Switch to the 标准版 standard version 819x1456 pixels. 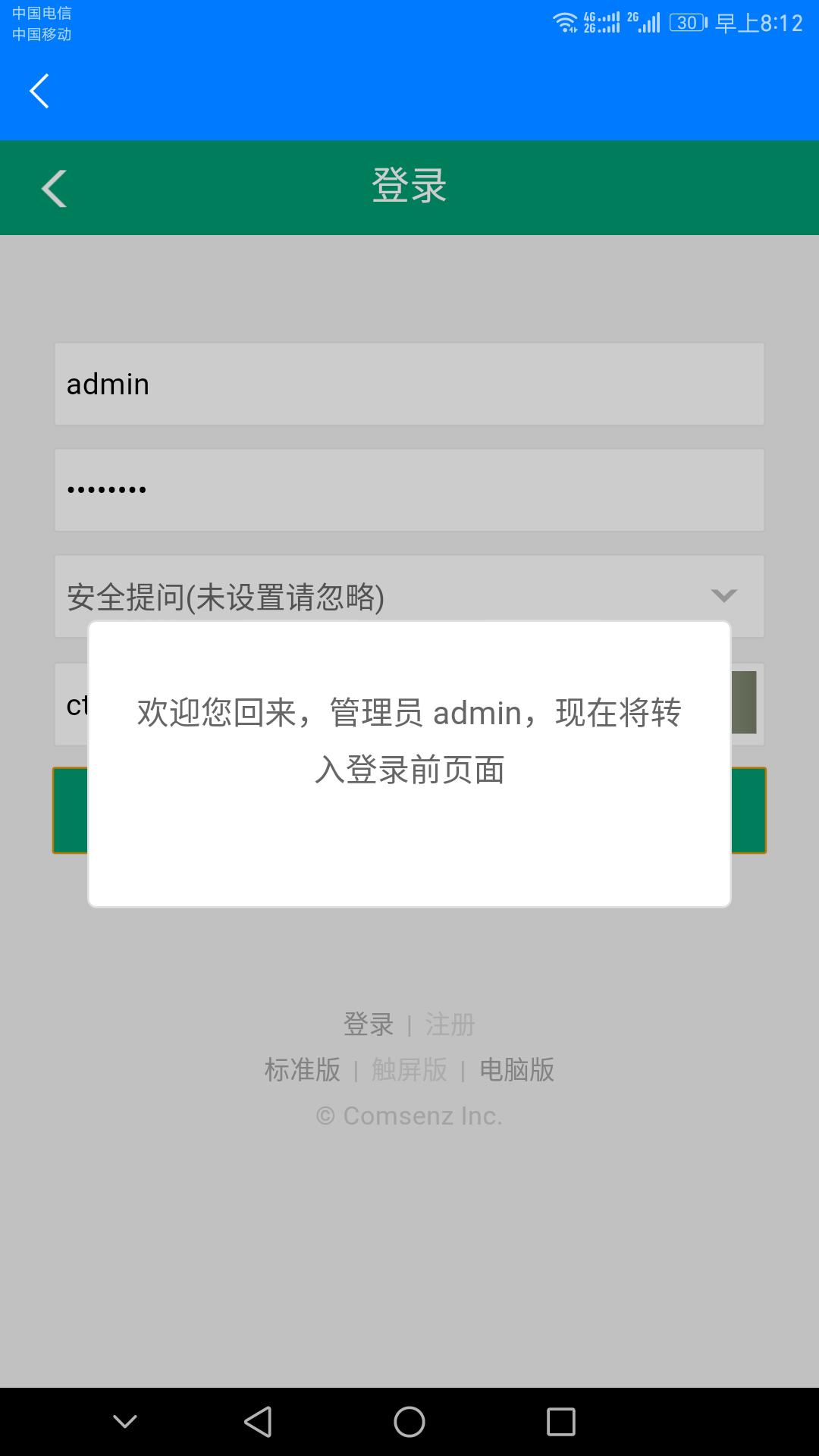pyautogui.click(x=302, y=1070)
